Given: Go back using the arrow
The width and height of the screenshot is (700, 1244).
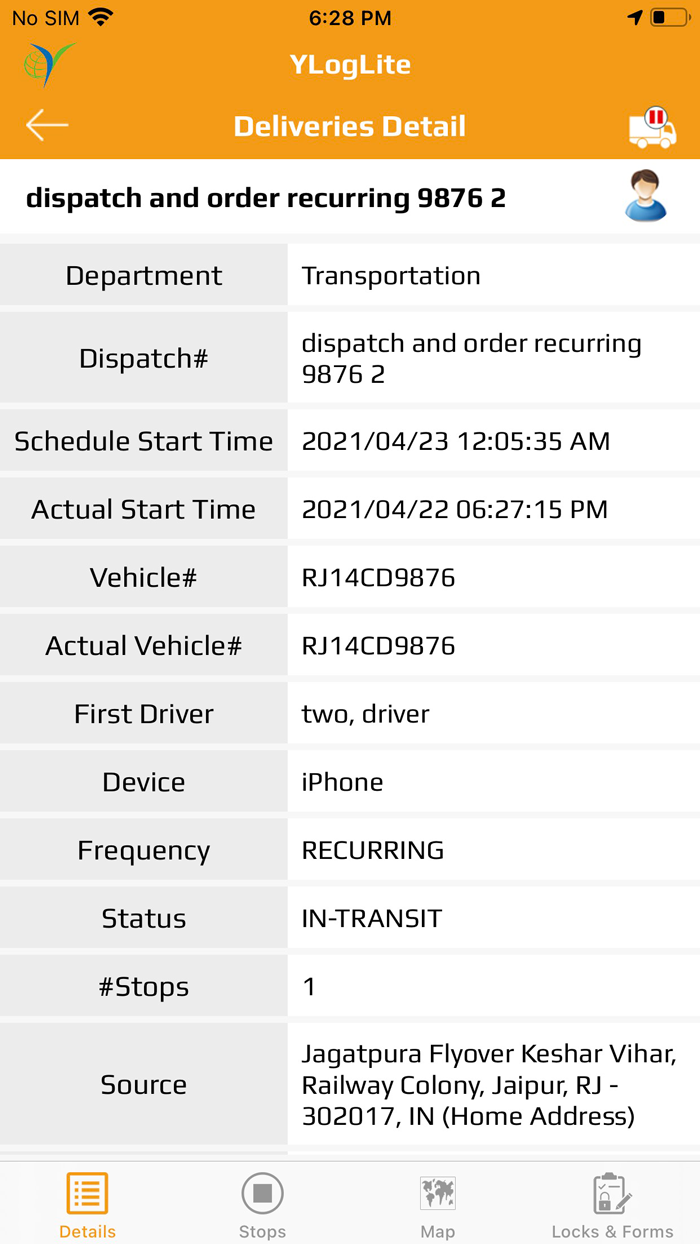Looking at the screenshot, I should (47, 126).
